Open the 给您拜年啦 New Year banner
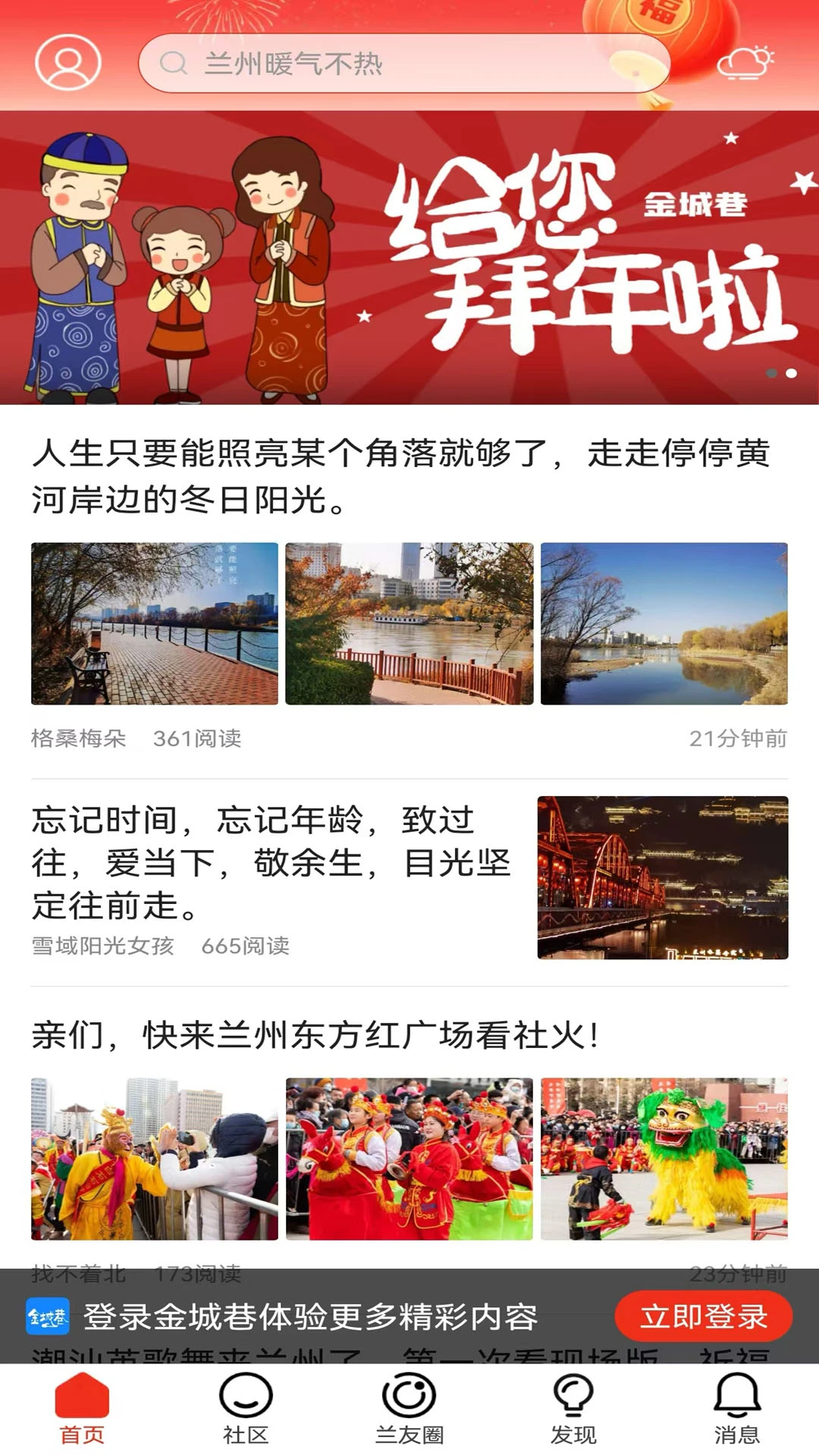The image size is (819, 1456). click(x=409, y=258)
